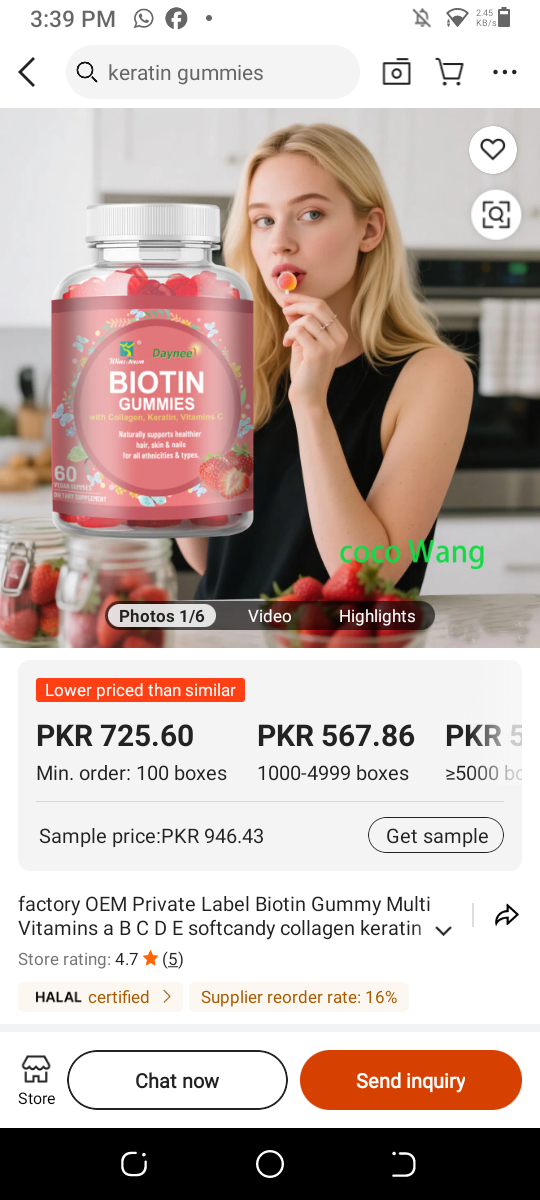
Task: Select the Photos 1/6 tab
Action: [x=162, y=616]
